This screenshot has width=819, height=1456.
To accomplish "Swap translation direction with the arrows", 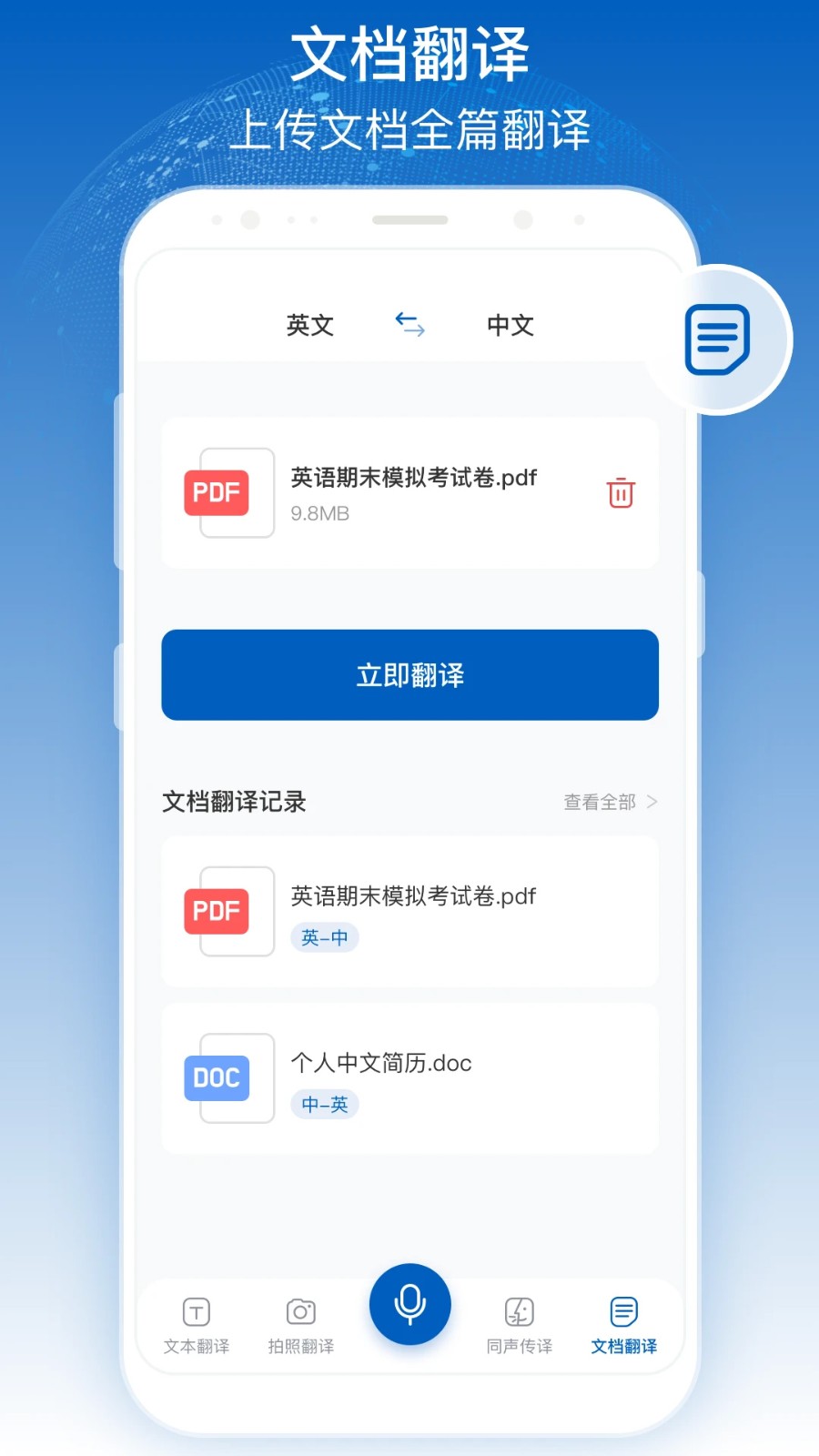I will pos(409,326).
